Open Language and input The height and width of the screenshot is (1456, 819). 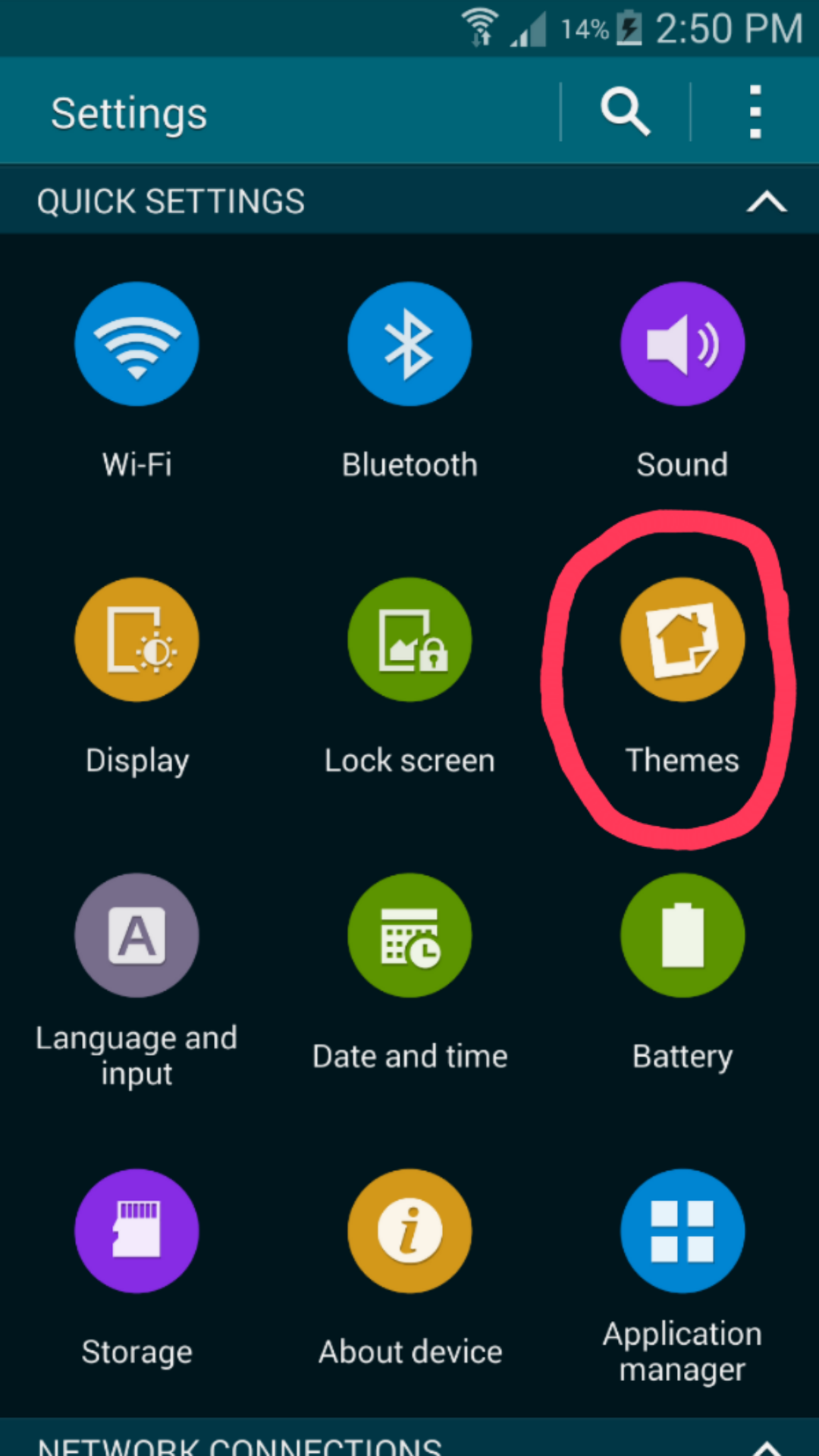tap(136, 936)
